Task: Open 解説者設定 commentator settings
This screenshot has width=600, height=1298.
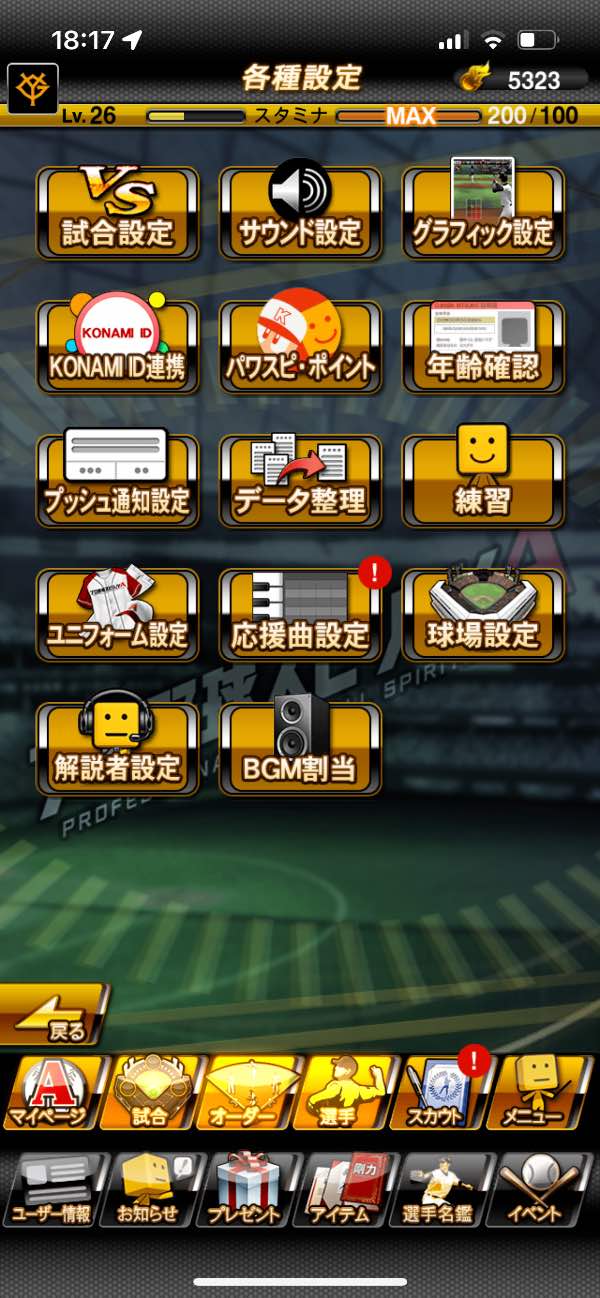Action: (x=117, y=748)
